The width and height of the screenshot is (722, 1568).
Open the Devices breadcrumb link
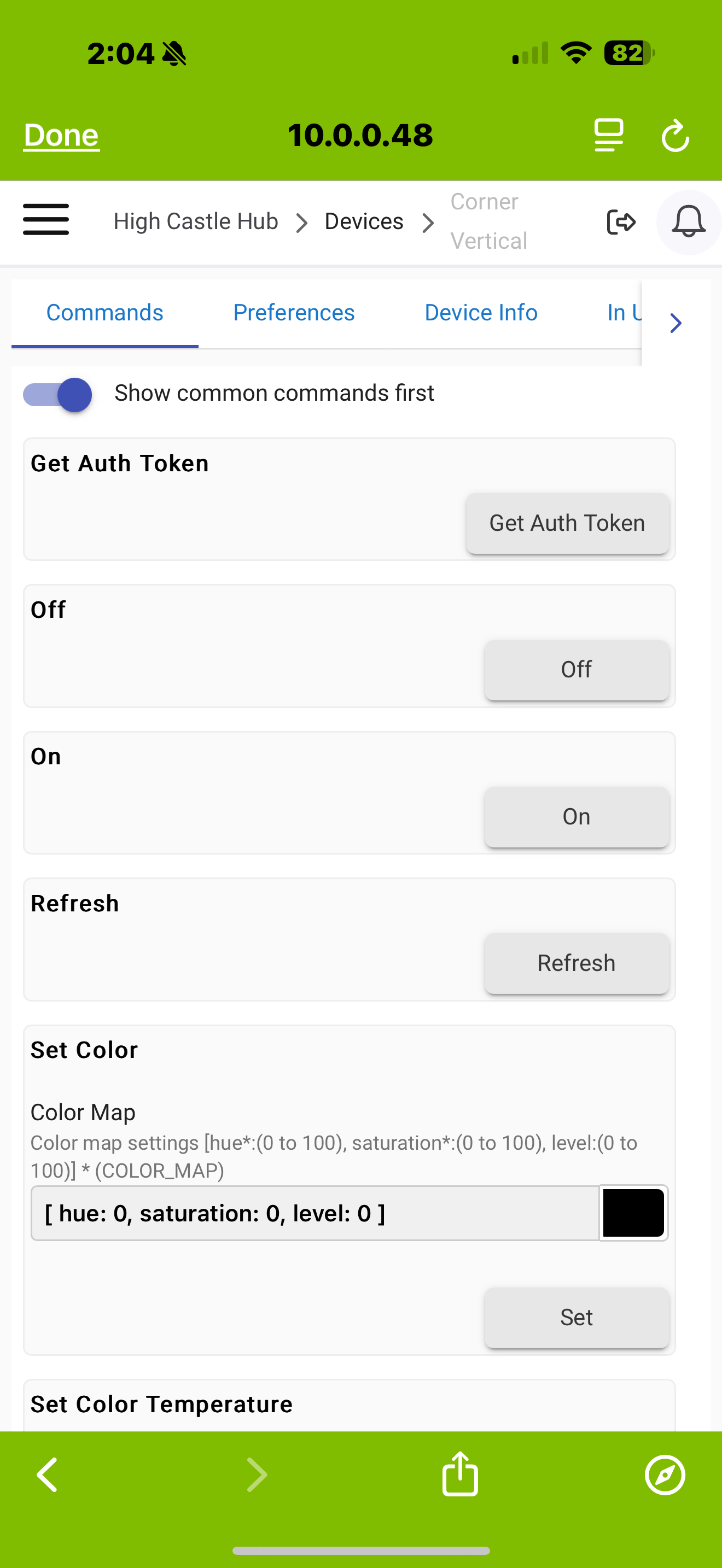[x=363, y=221]
